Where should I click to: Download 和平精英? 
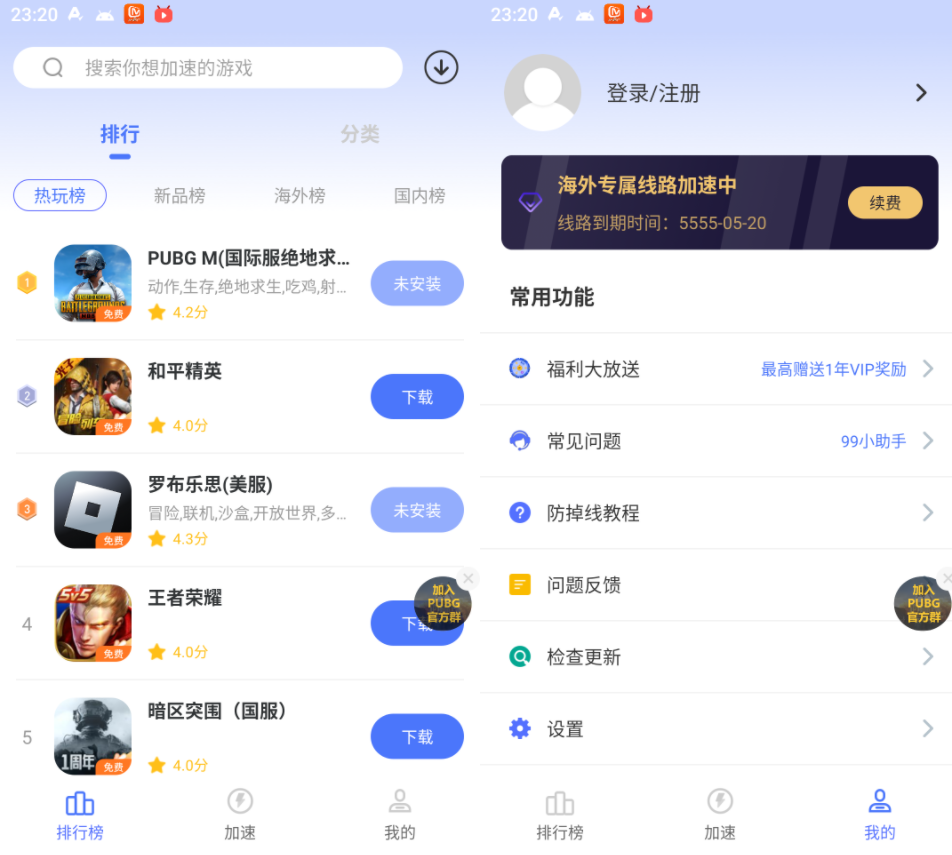pyautogui.click(x=417, y=397)
